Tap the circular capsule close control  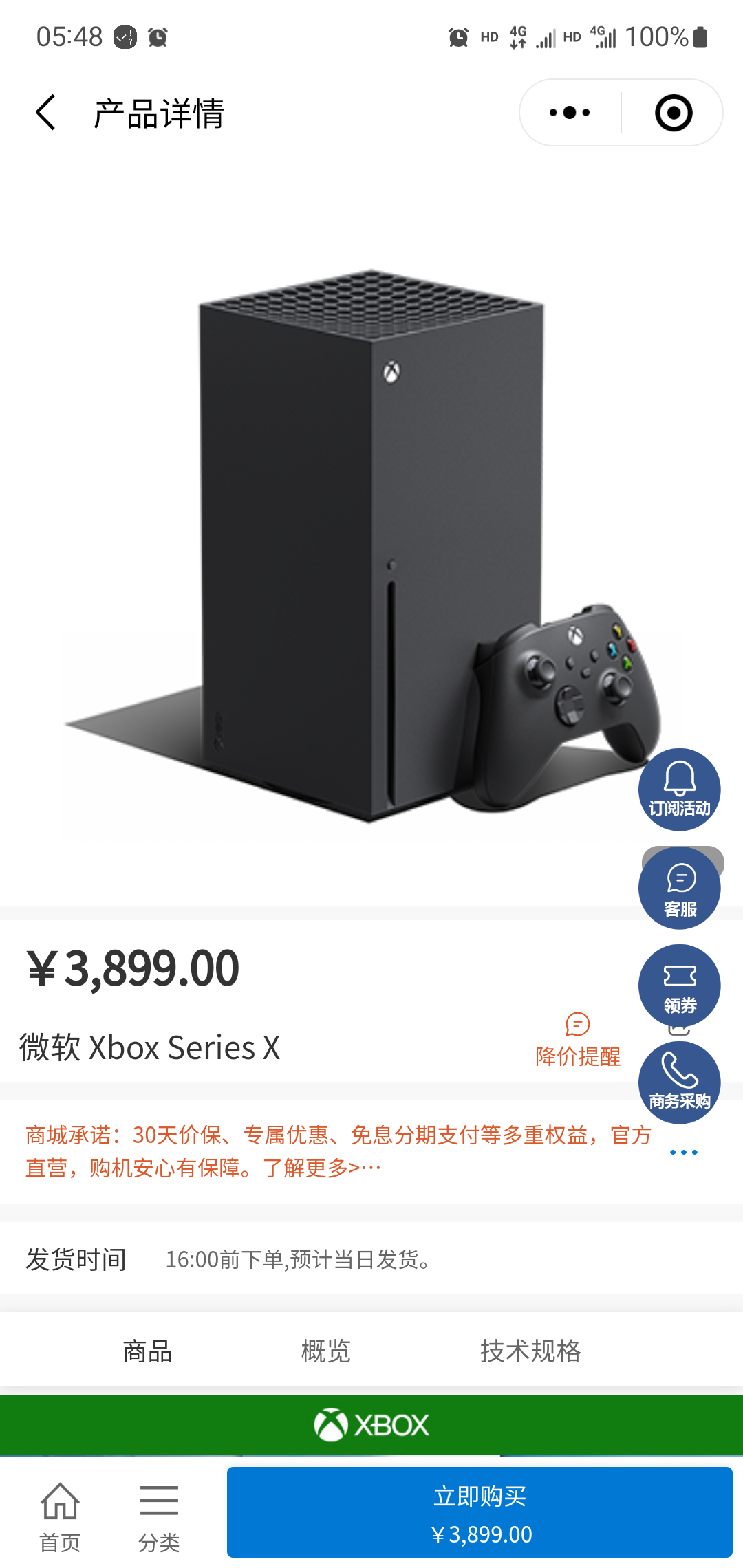(x=672, y=112)
